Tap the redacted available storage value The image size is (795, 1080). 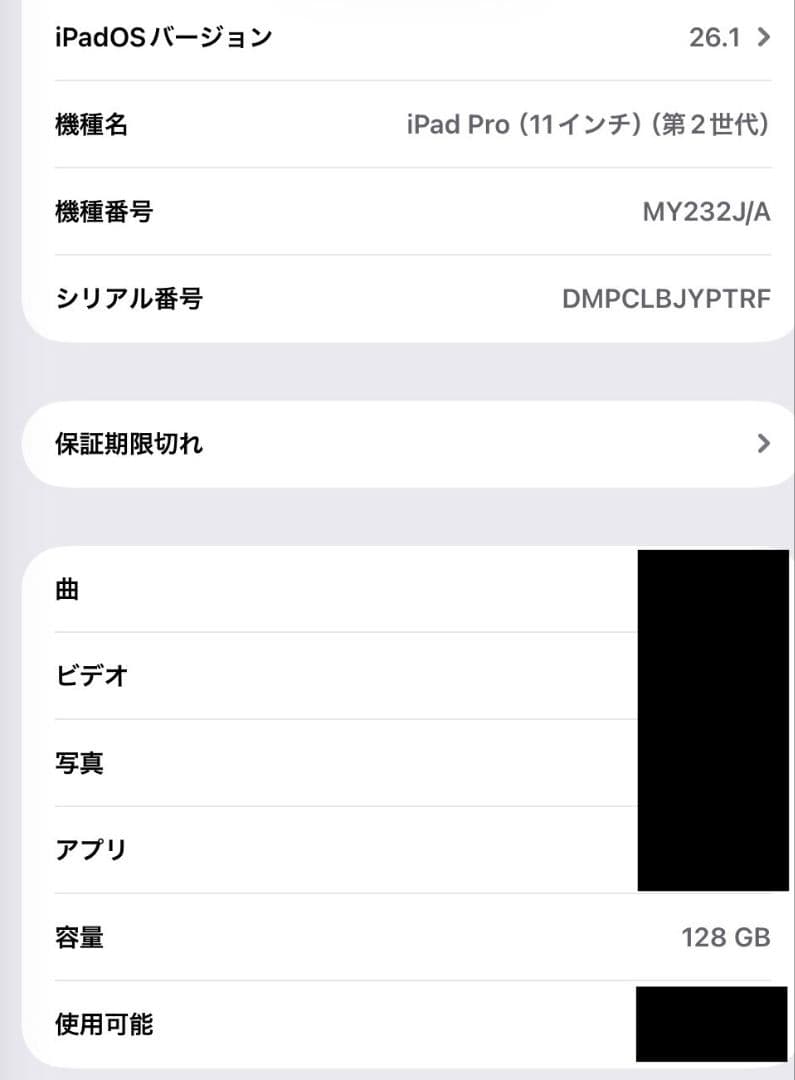(714, 1024)
